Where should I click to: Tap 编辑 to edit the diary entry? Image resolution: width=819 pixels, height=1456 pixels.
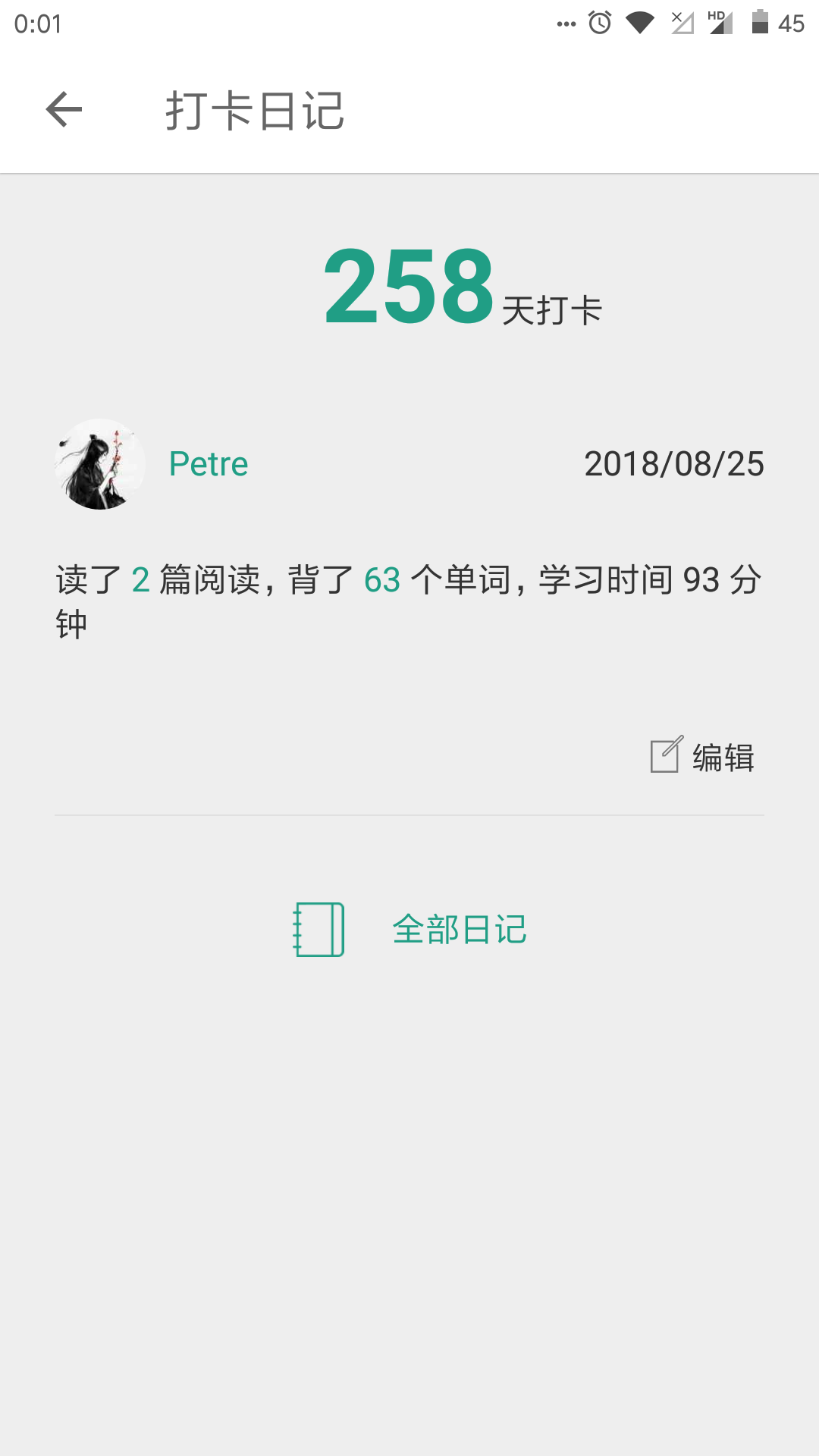[x=703, y=756]
